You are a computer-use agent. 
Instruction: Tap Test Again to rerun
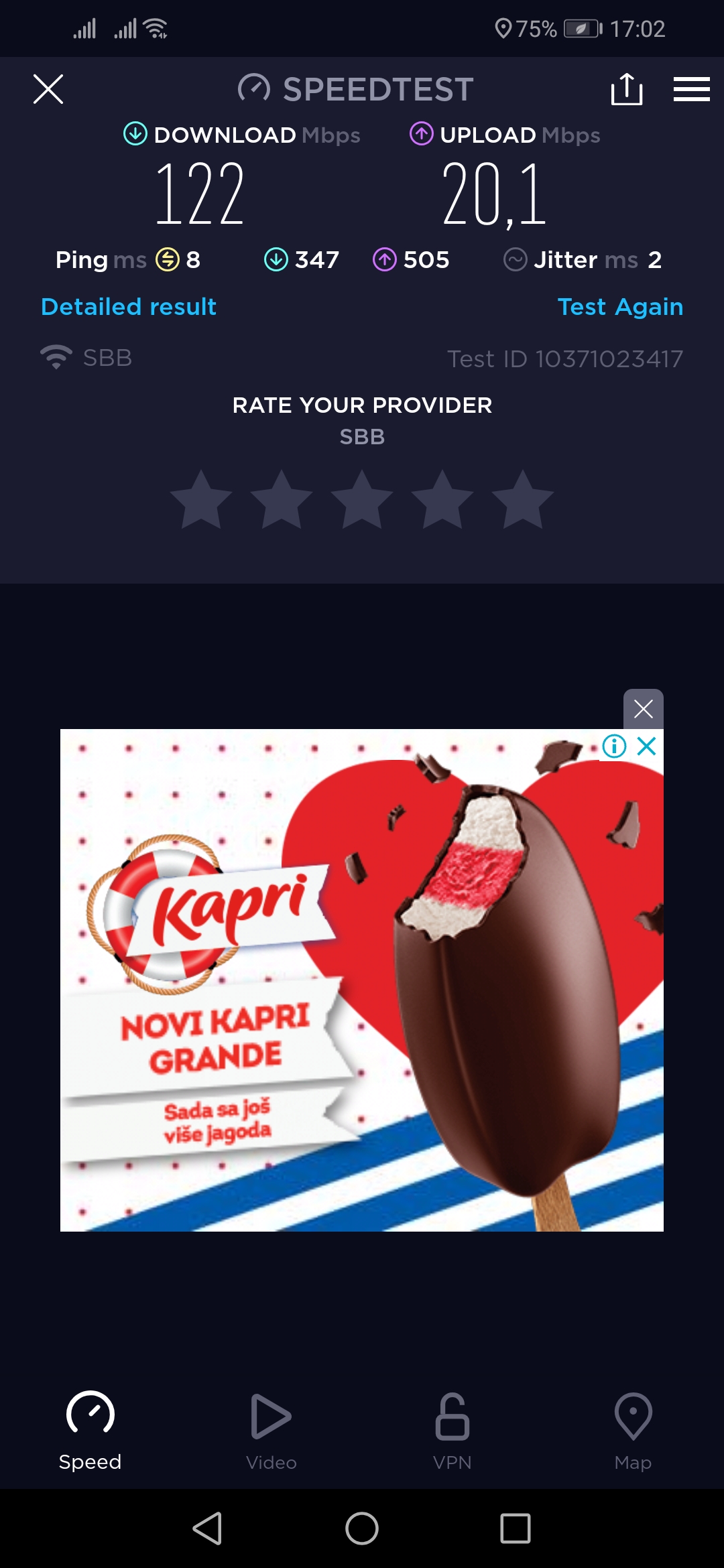click(620, 307)
